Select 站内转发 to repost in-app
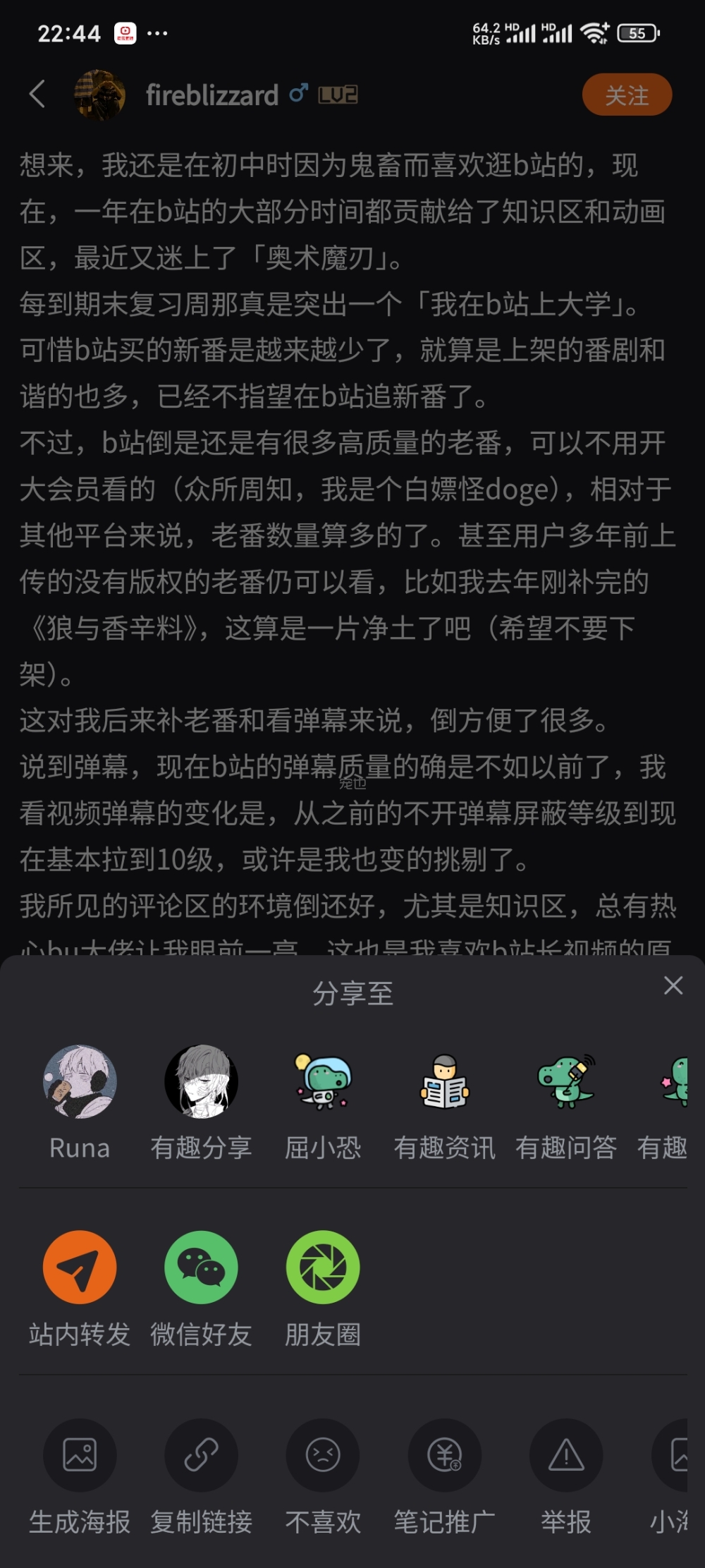The width and height of the screenshot is (705, 1568). (x=80, y=1268)
